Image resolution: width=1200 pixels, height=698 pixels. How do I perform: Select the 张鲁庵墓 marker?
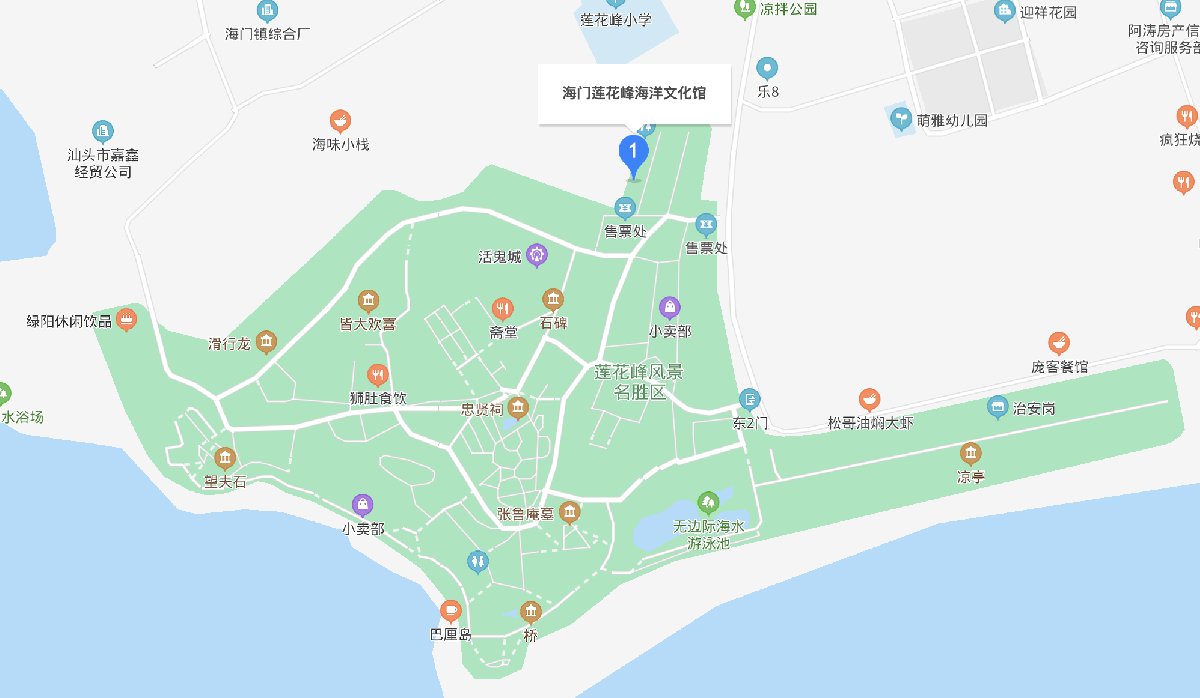(569, 513)
